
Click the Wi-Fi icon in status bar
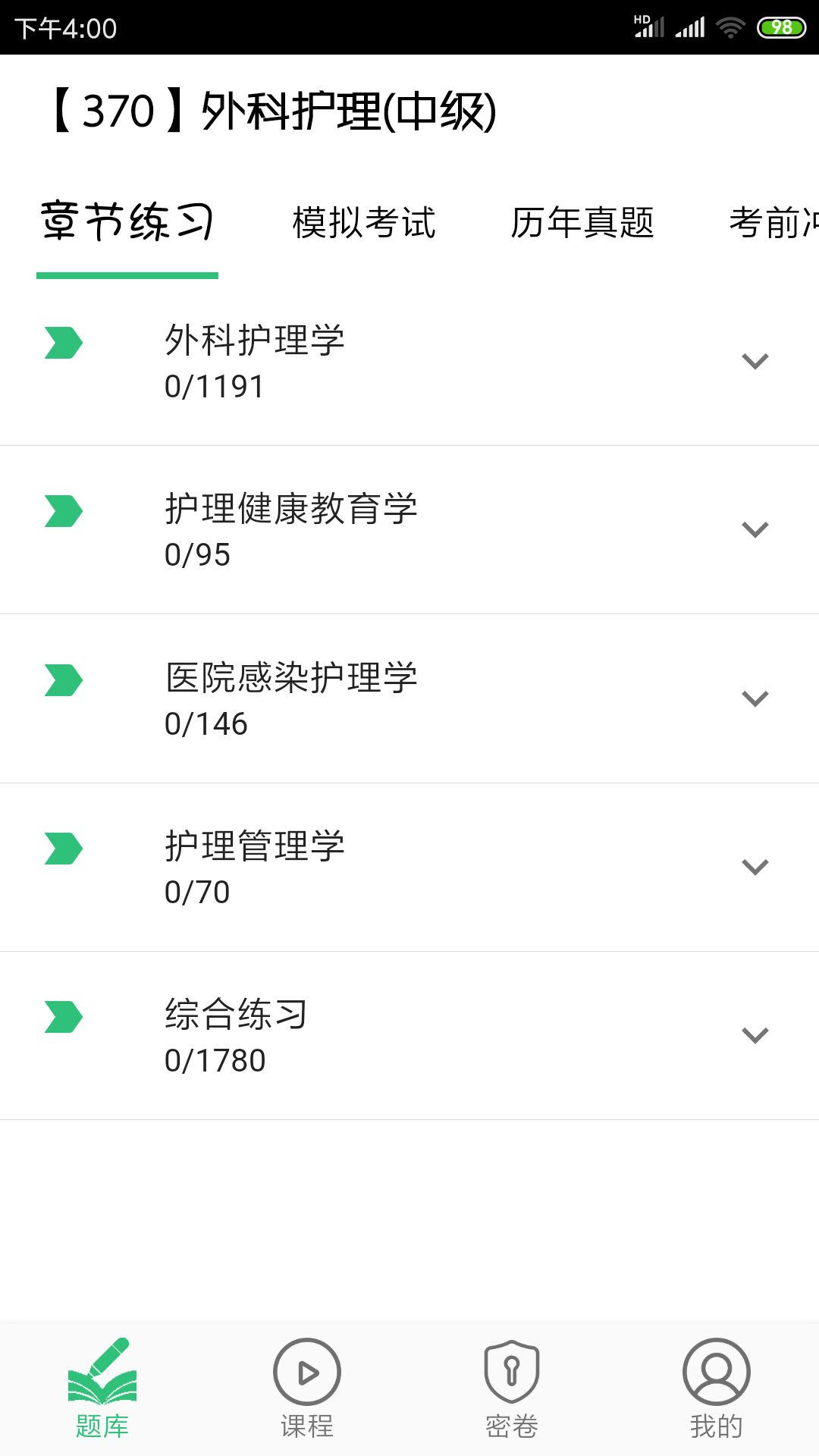[730, 25]
